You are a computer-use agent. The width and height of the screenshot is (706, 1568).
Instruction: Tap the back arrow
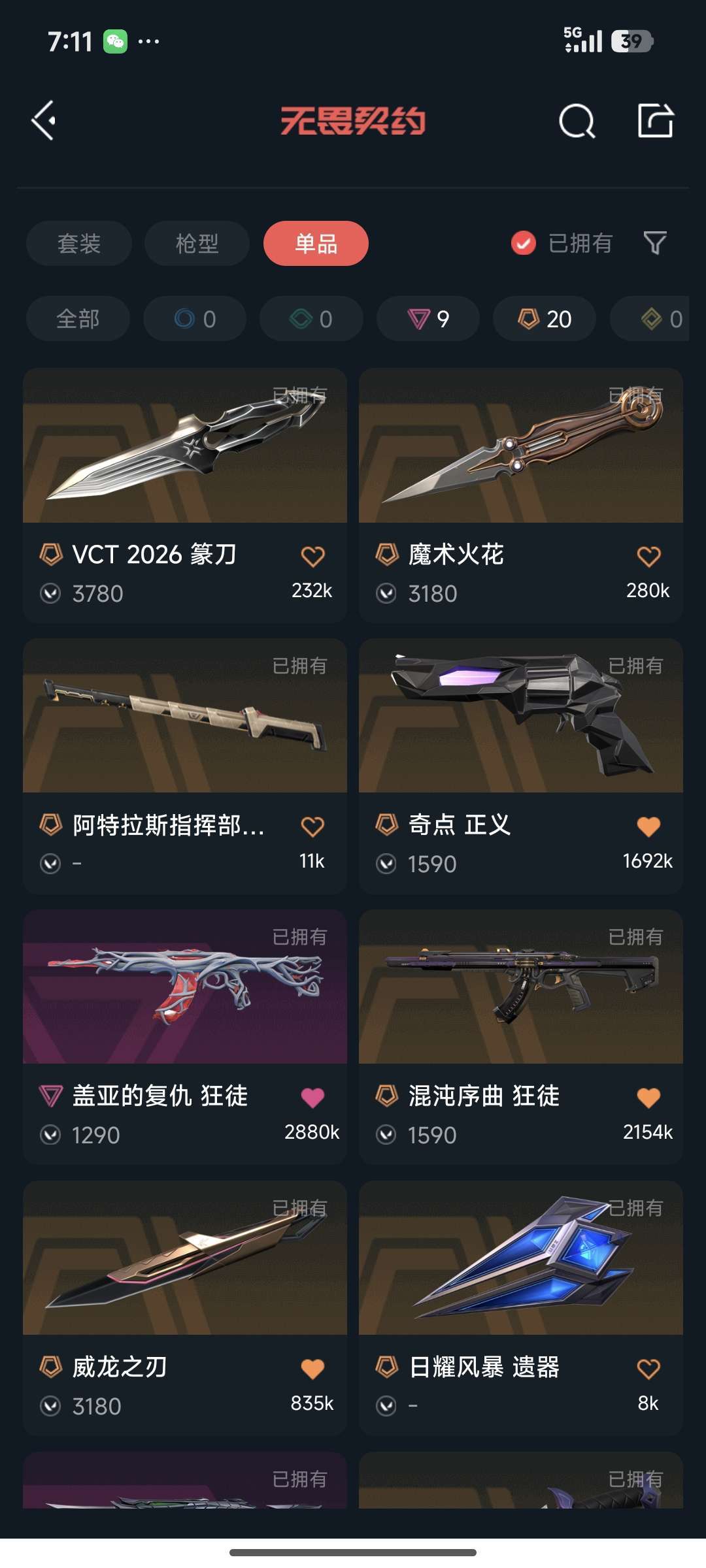tap(43, 122)
